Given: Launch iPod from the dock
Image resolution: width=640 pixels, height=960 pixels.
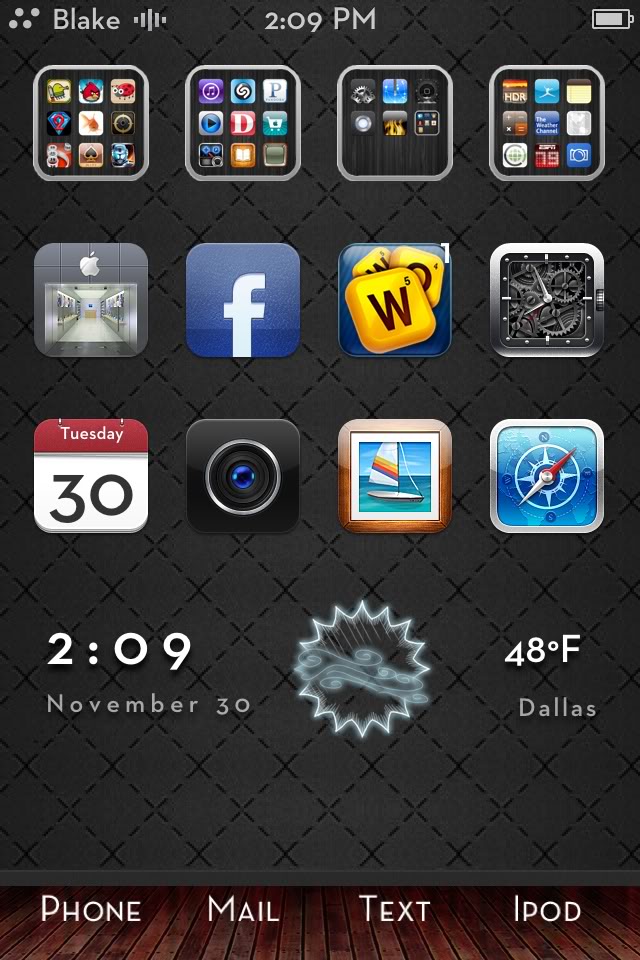Looking at the screenshot, I should click(547, 910).
